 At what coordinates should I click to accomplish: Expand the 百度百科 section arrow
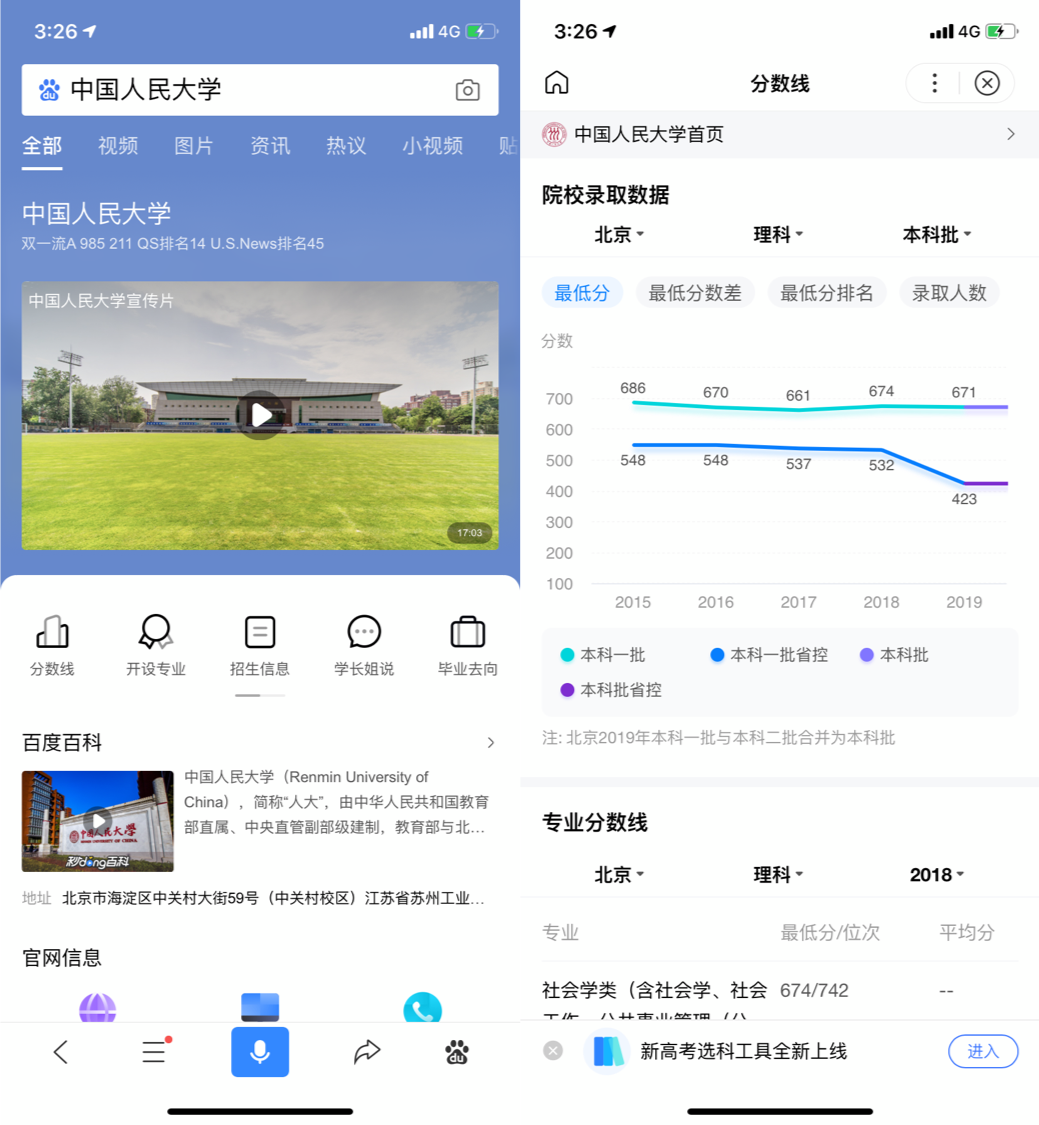coord(490,743)
